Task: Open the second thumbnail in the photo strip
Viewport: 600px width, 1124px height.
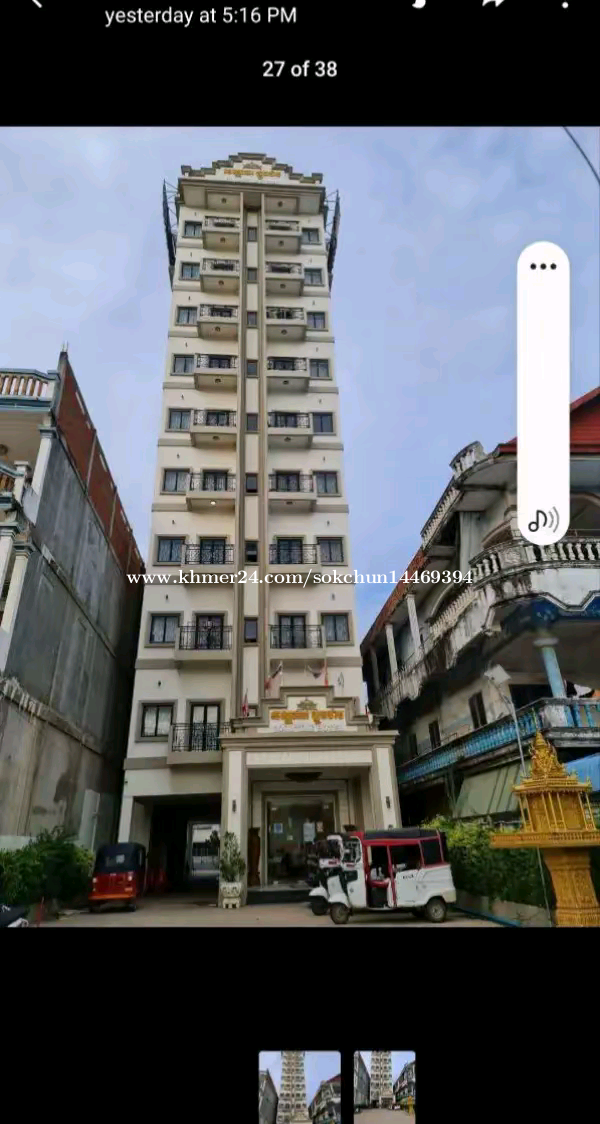Action: pyautogui.click(x=384, y=1087)
